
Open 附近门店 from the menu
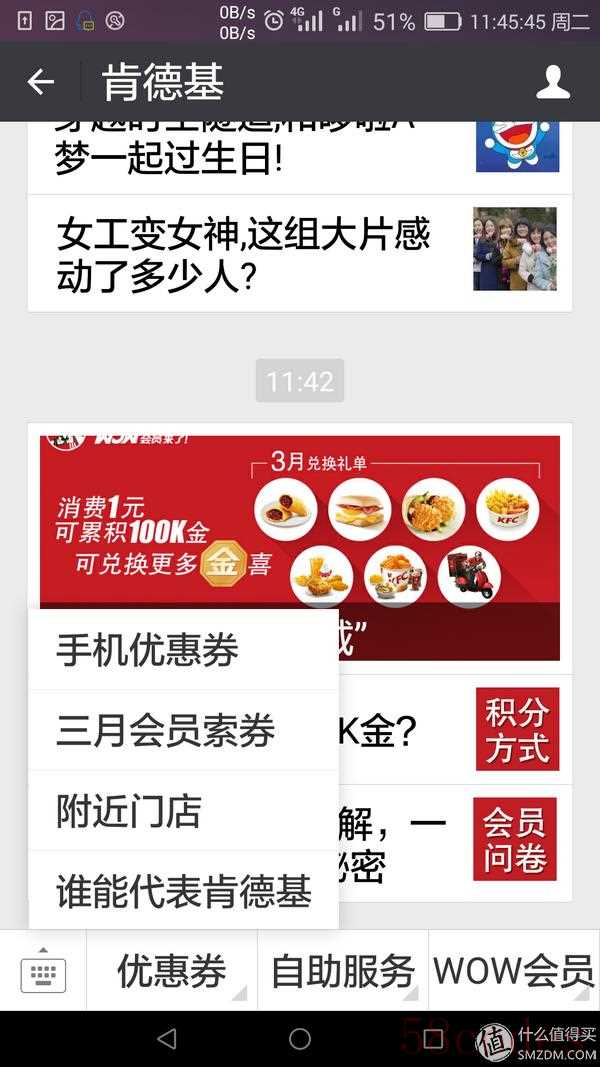tap(183, 811)
